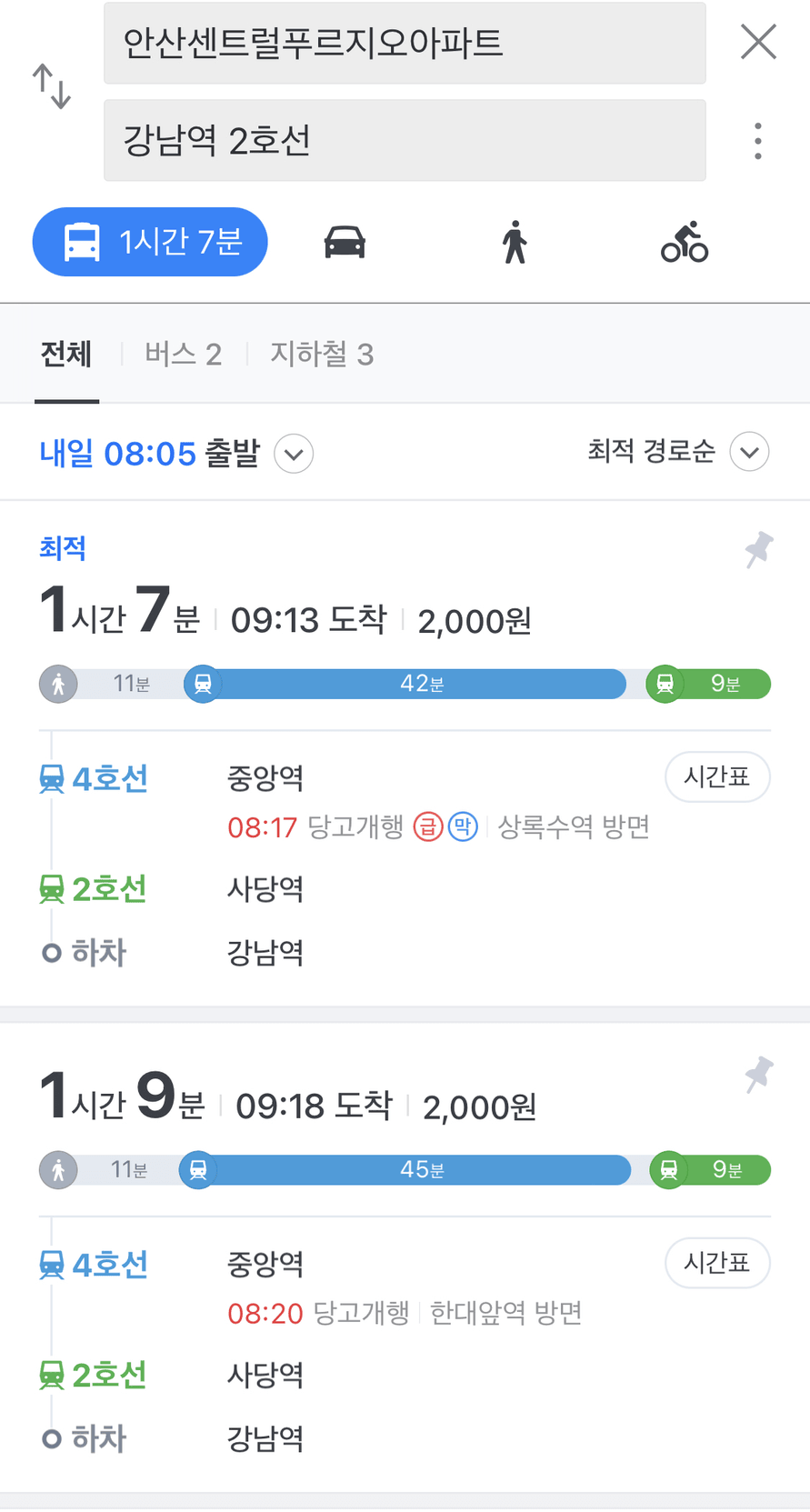Viewport: 810px width, 1512px height.
Task: Switch to walking directions
Action: click(515, 243)
